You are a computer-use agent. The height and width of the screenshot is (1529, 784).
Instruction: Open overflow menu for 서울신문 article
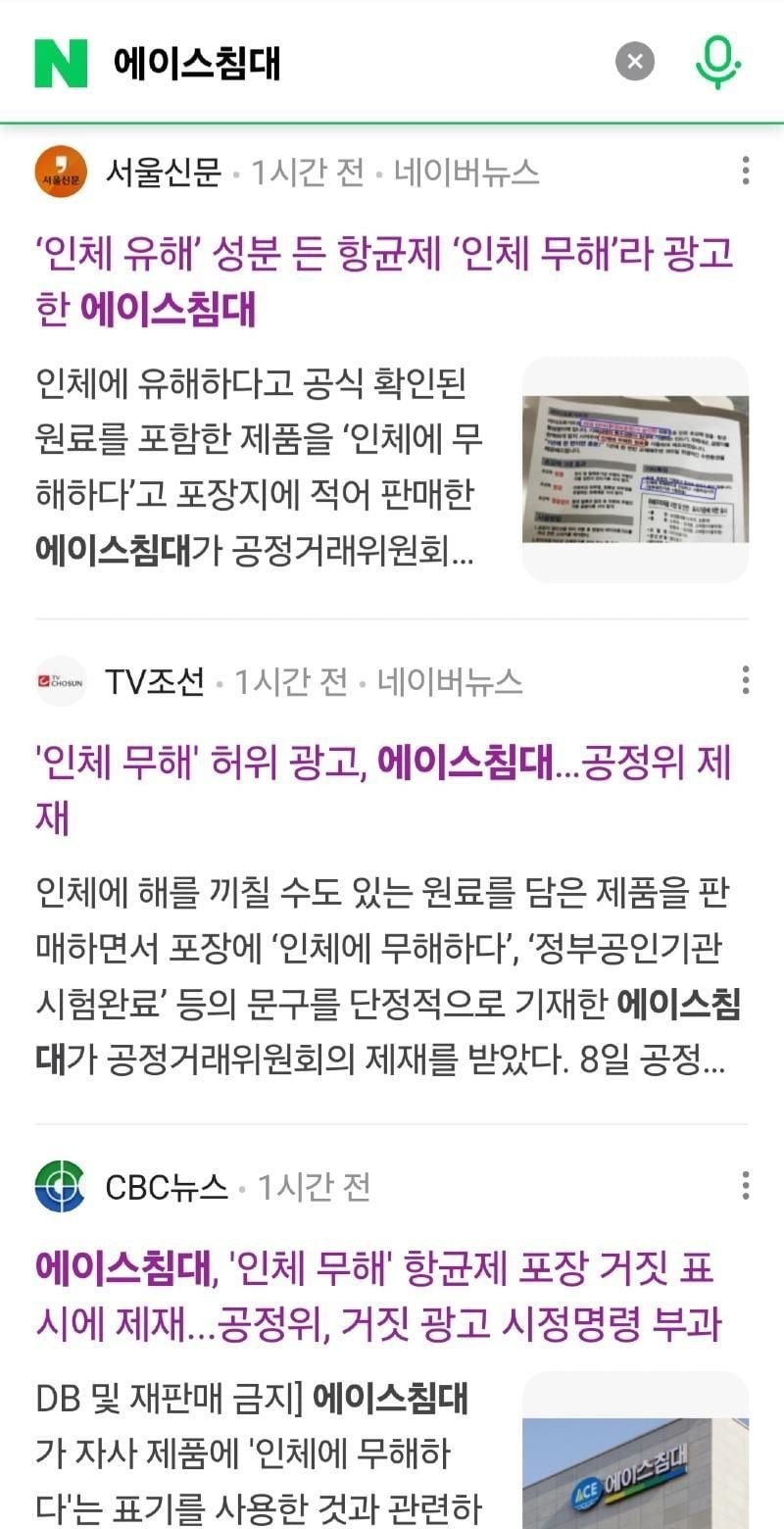[x=746, y=171]
